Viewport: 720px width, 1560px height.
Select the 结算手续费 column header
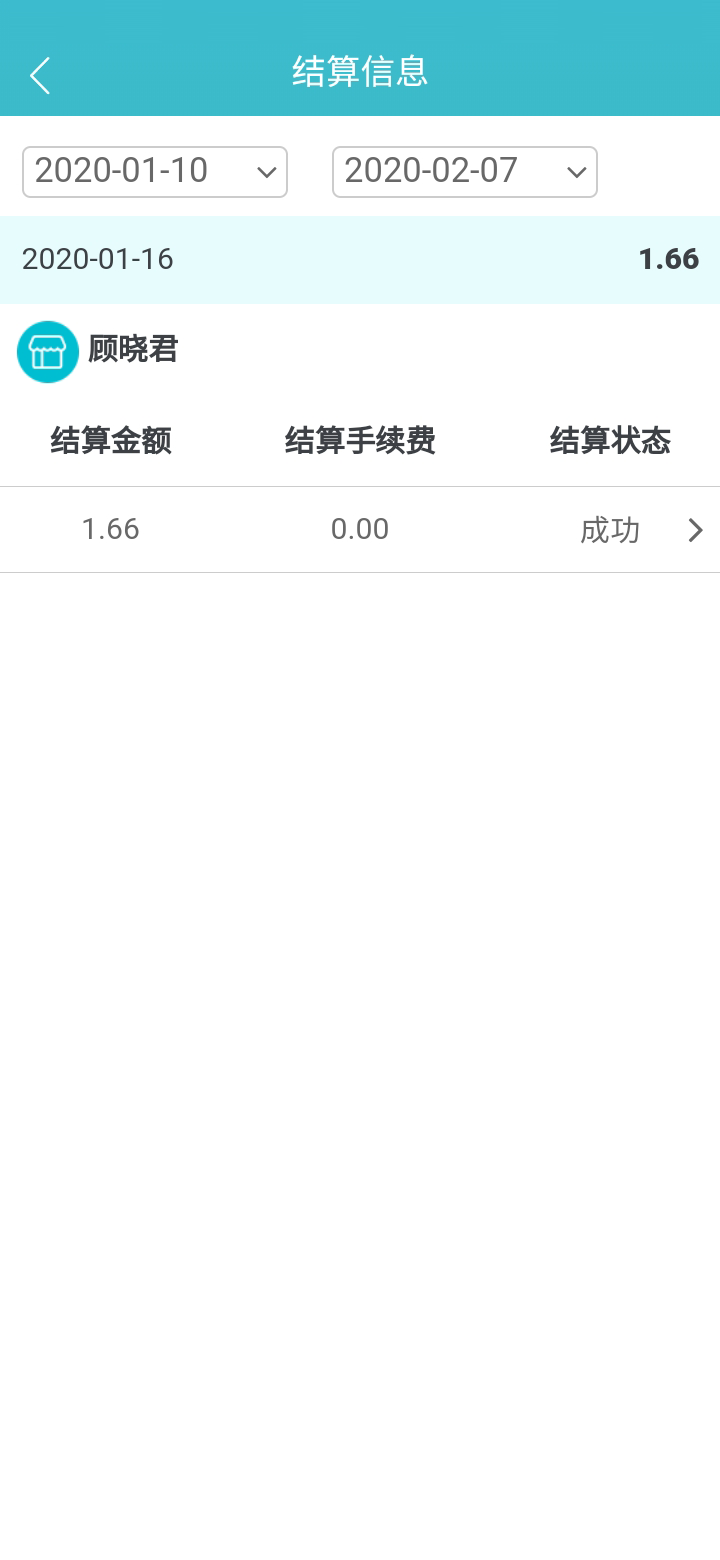360,441
